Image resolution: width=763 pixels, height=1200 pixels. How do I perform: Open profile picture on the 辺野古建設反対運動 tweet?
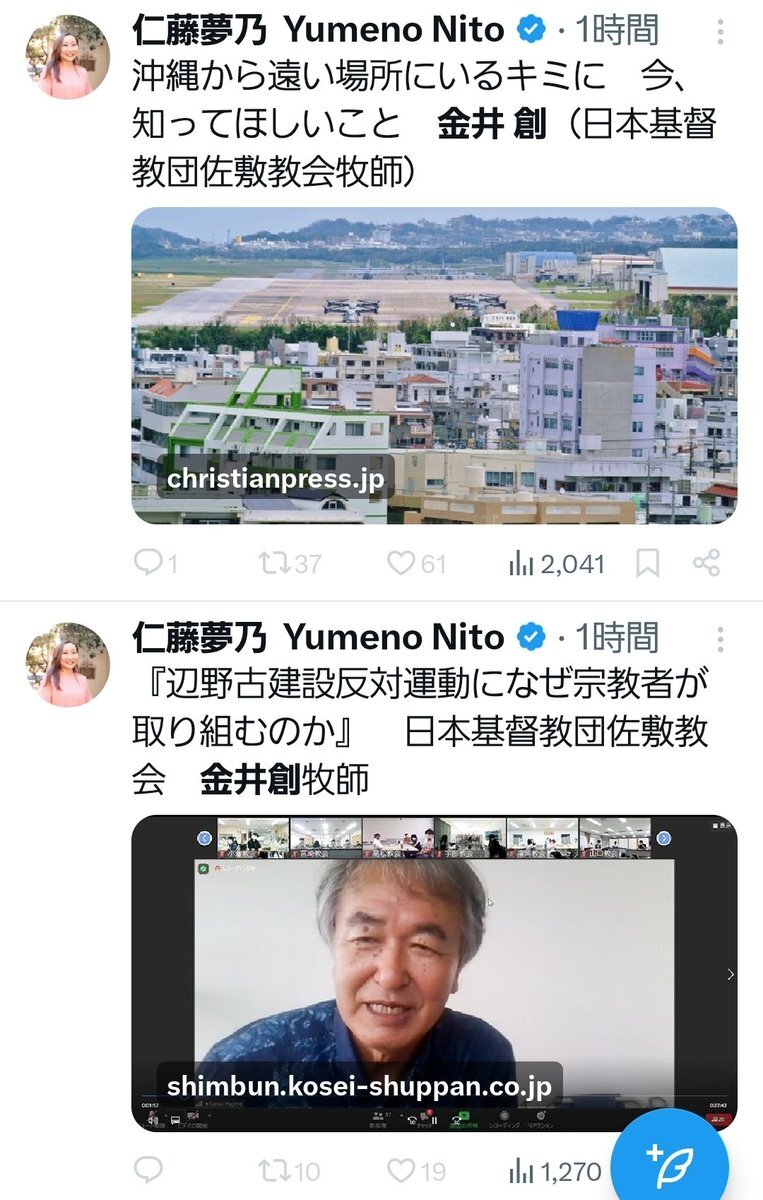68,665
